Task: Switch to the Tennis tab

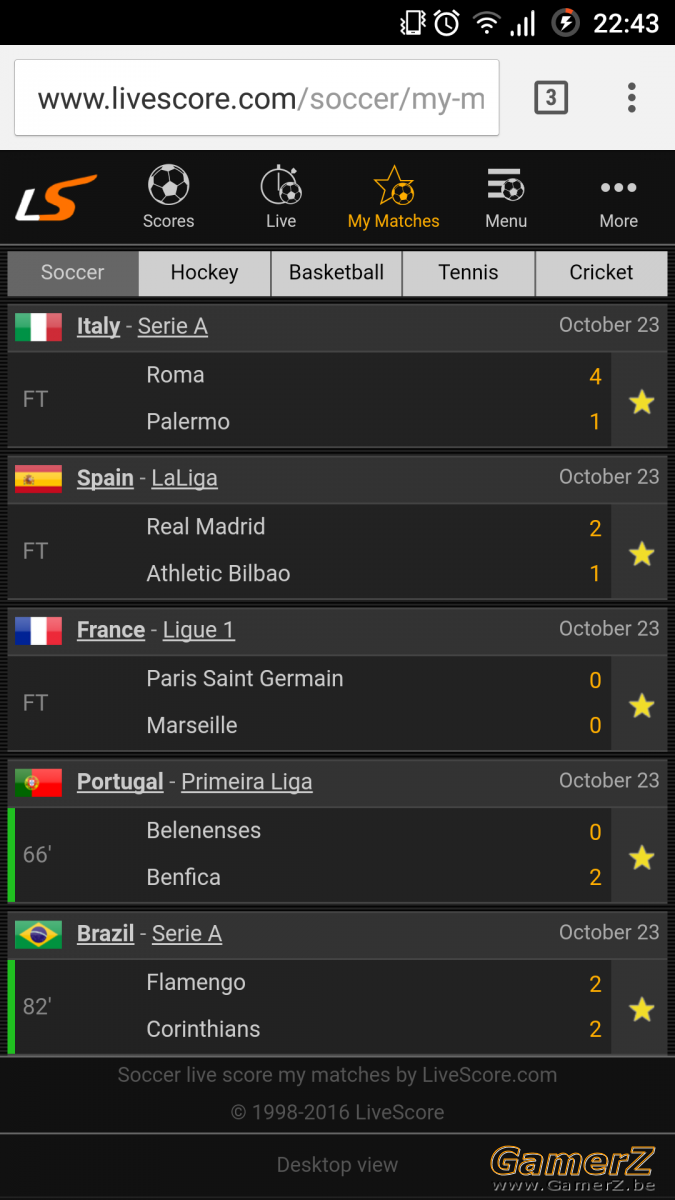Action: pos(468,273)
